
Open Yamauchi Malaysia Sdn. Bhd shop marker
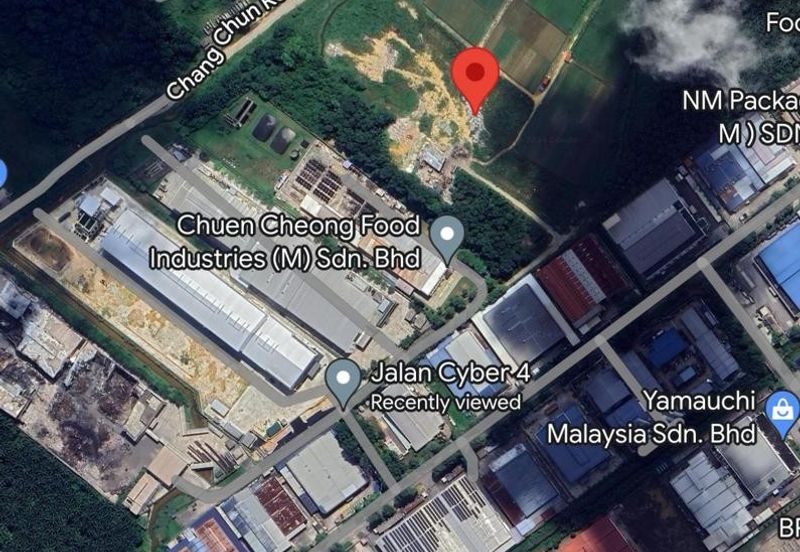pos(781,407)
